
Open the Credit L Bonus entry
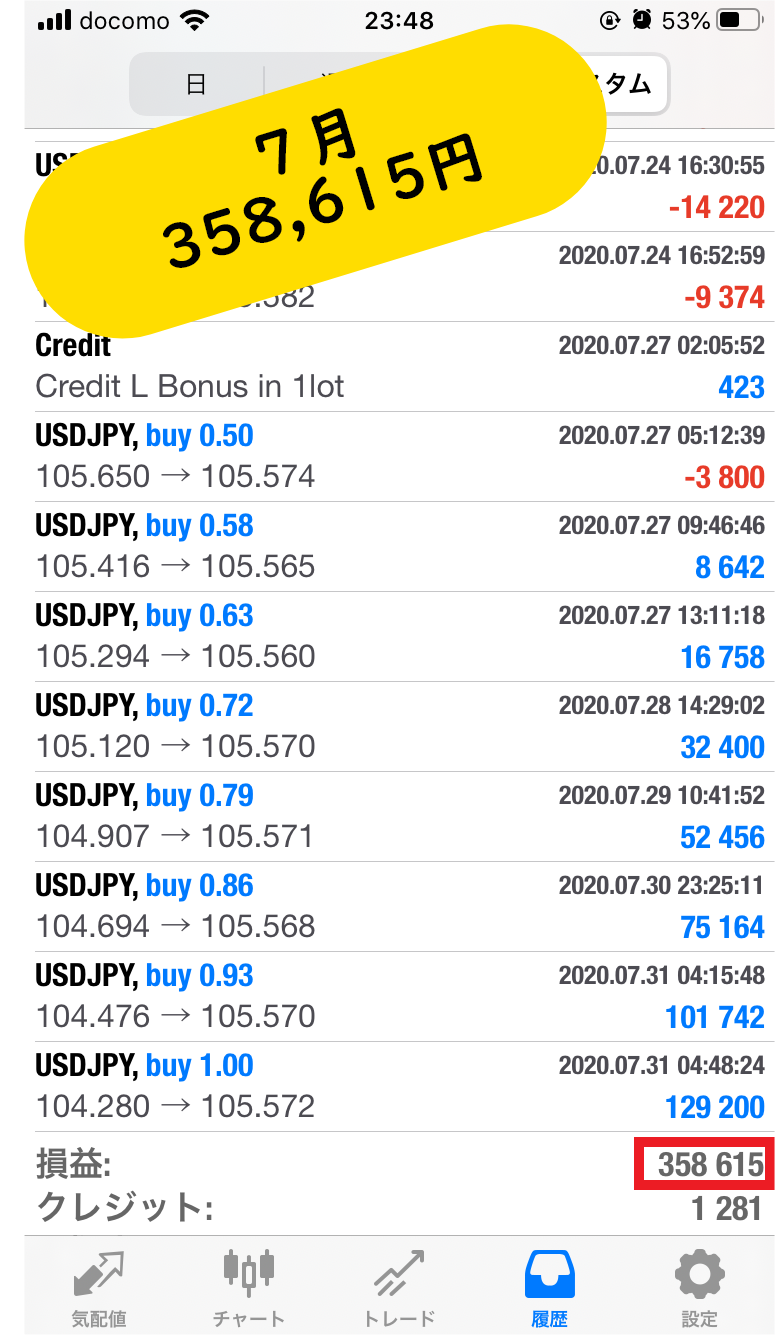click(x=400, y=367)
